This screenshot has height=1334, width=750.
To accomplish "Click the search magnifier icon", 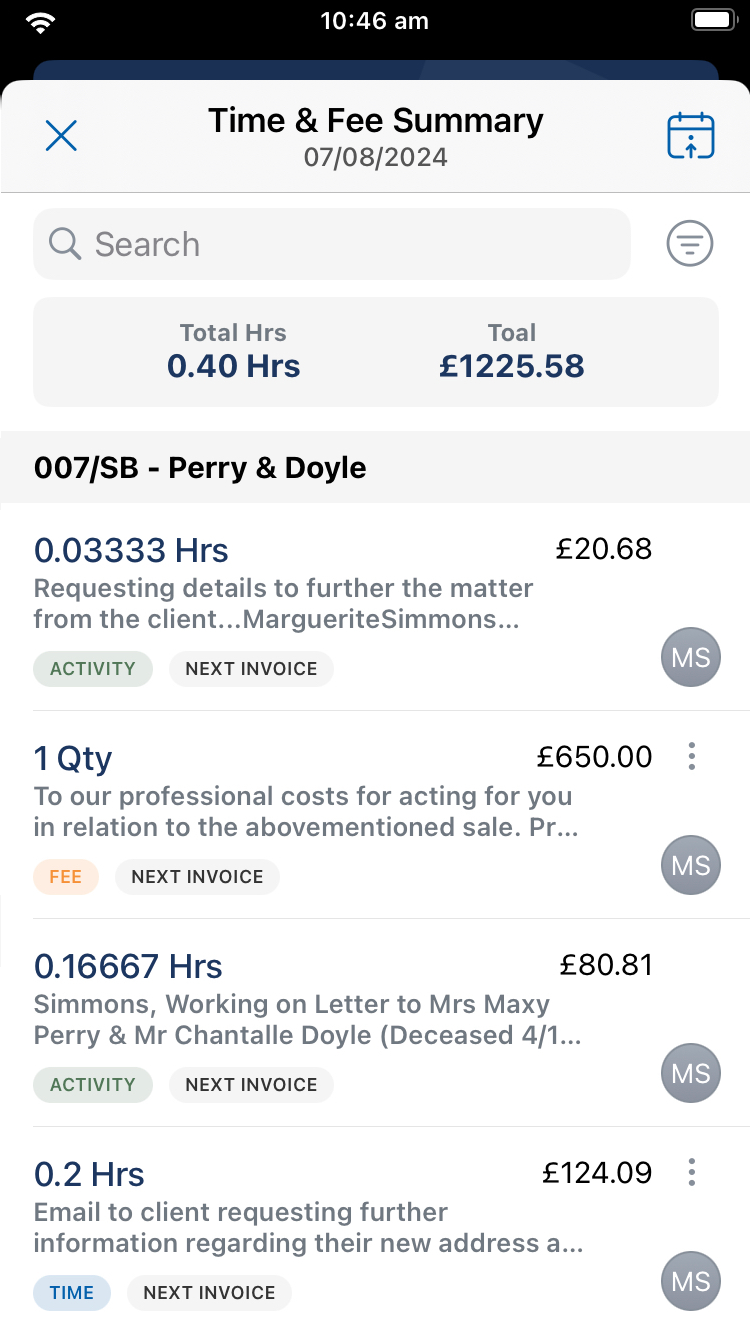I will (x=64, y=243).
